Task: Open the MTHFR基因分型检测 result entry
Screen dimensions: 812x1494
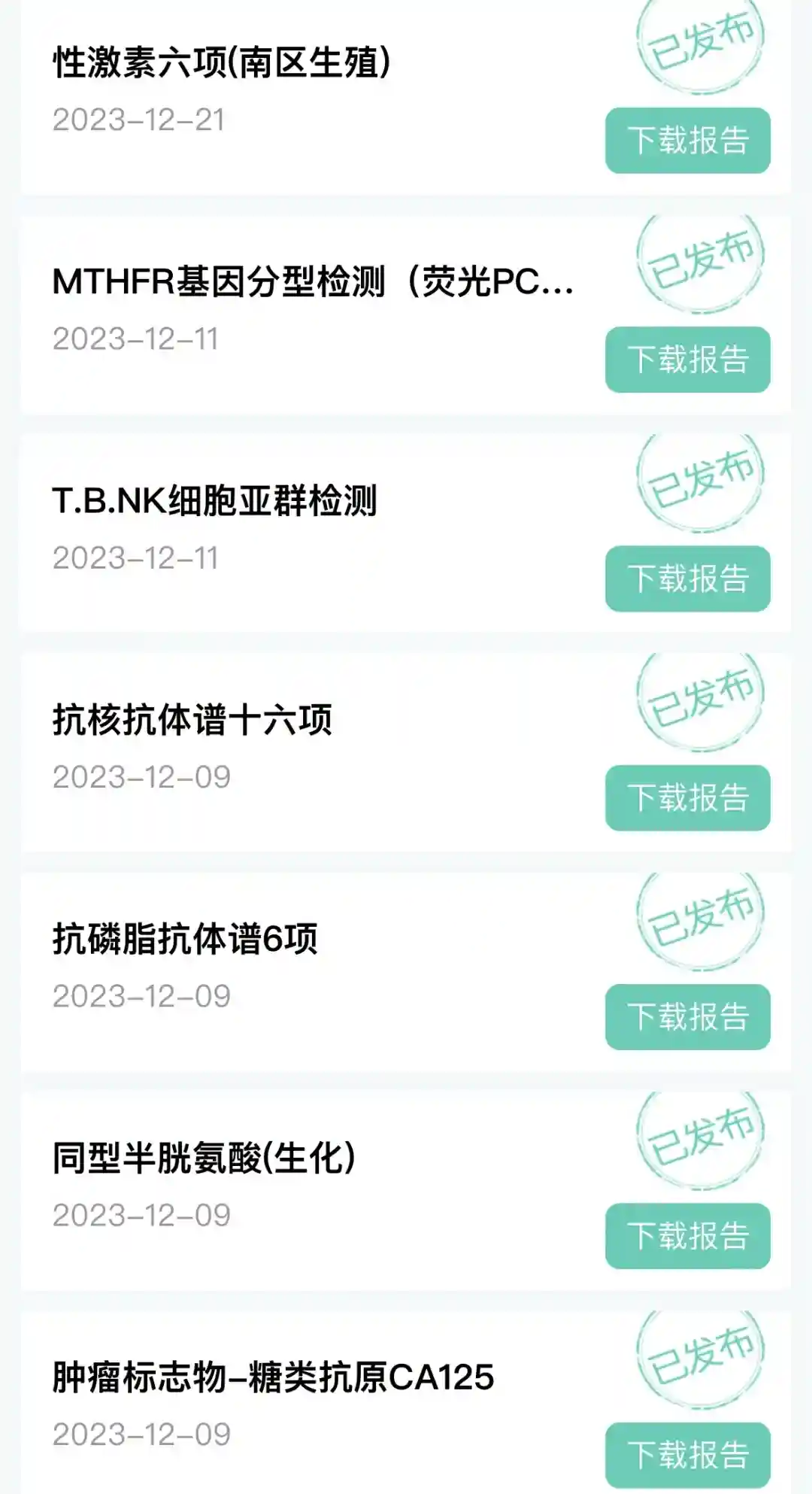Action: tap(312, 282)
